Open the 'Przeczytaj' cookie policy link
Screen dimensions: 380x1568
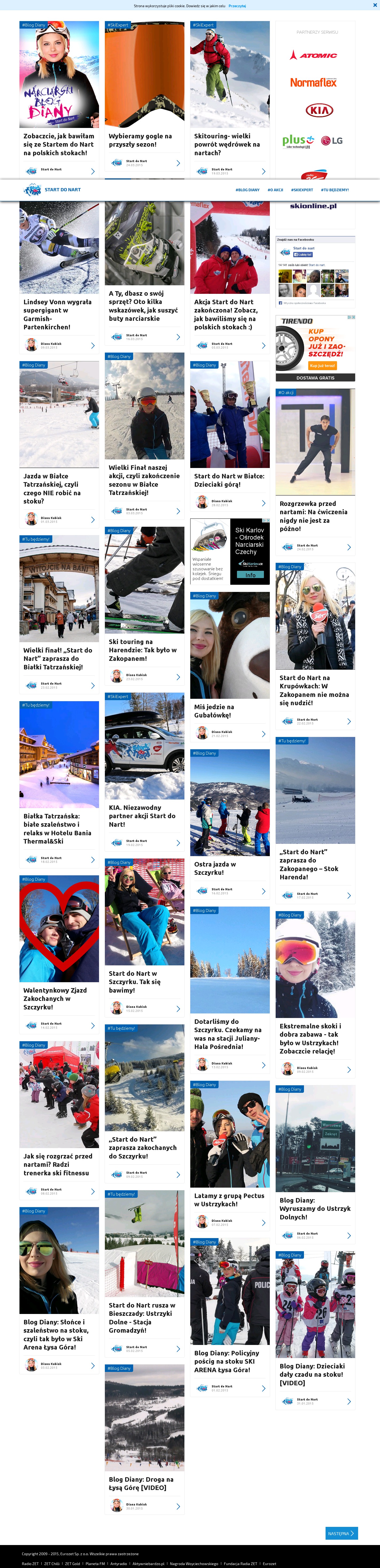(237, 6)
